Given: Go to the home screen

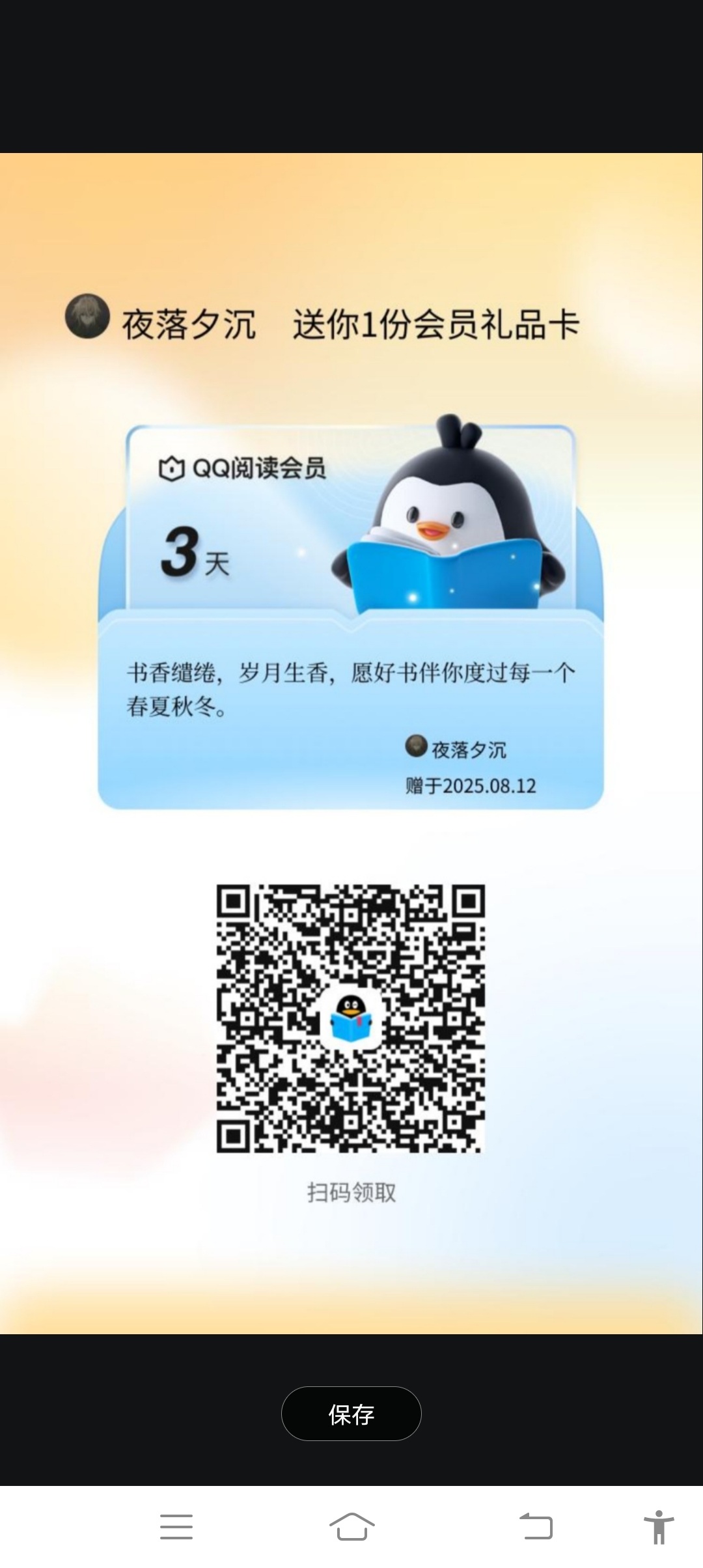Looking at the screenshot, I should pyautogui.click(x=351, y=1527).
